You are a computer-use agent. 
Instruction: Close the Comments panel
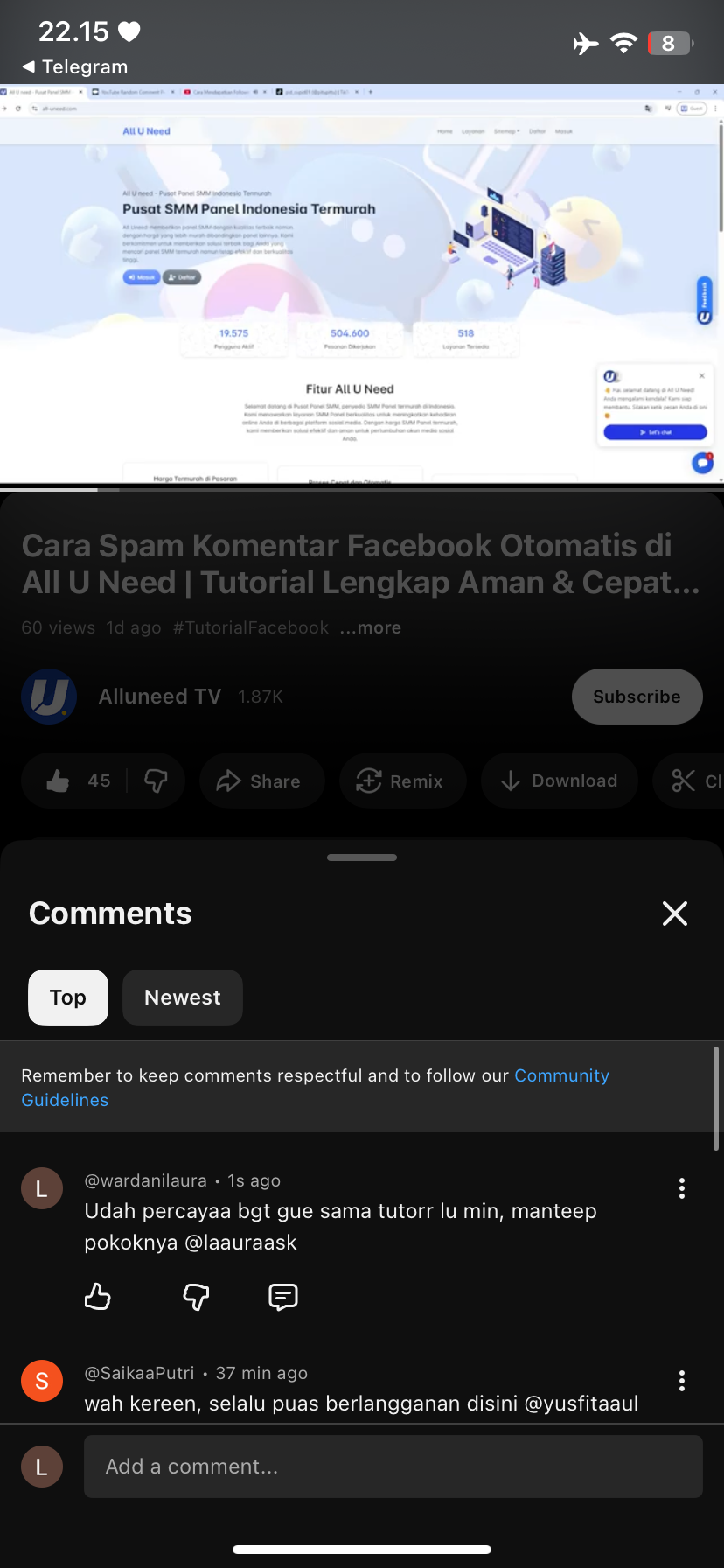pyautogui.click(x=674, y=913)
